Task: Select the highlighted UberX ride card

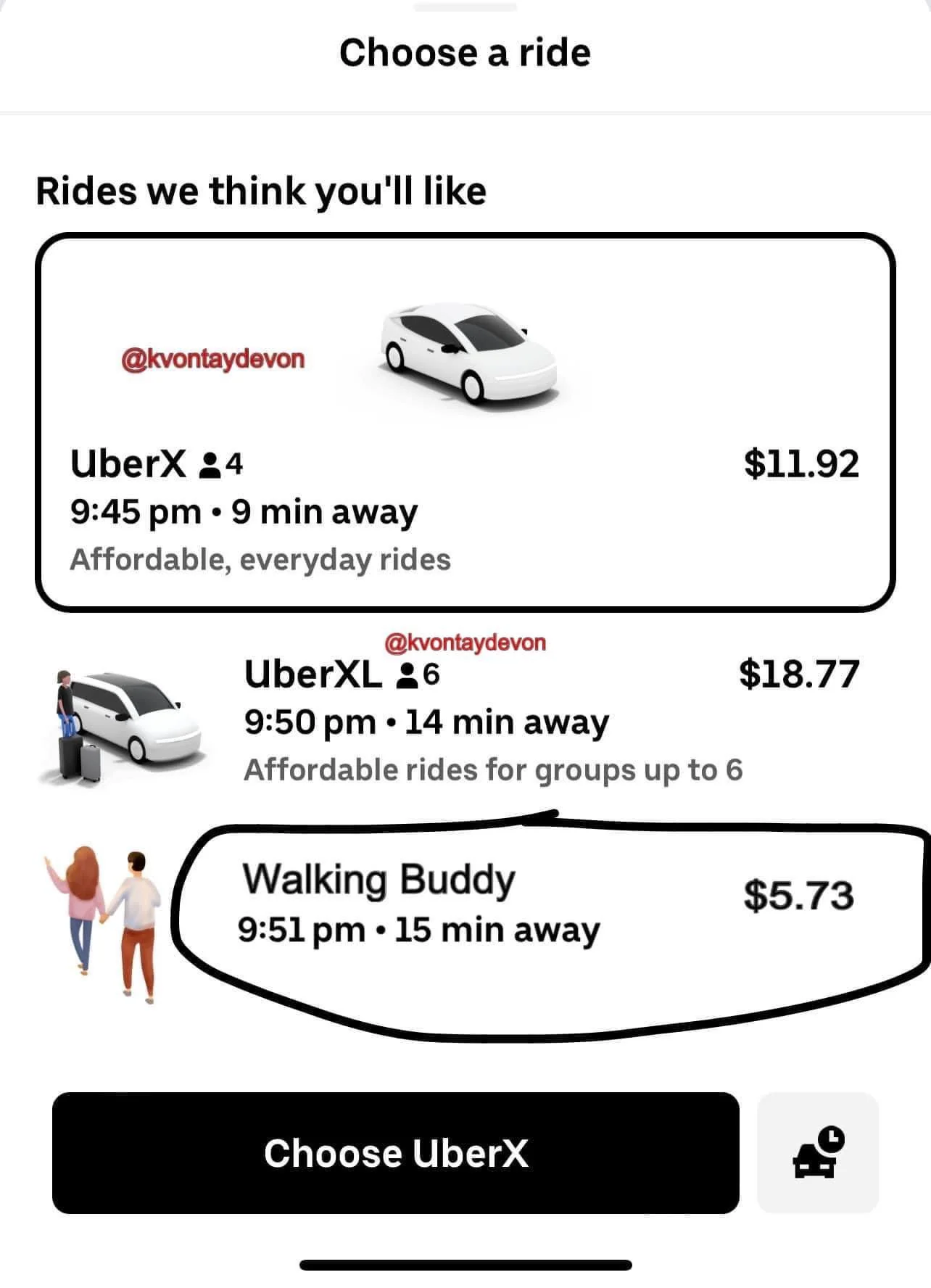Action: pyautogui.click(x=464, y=421)
